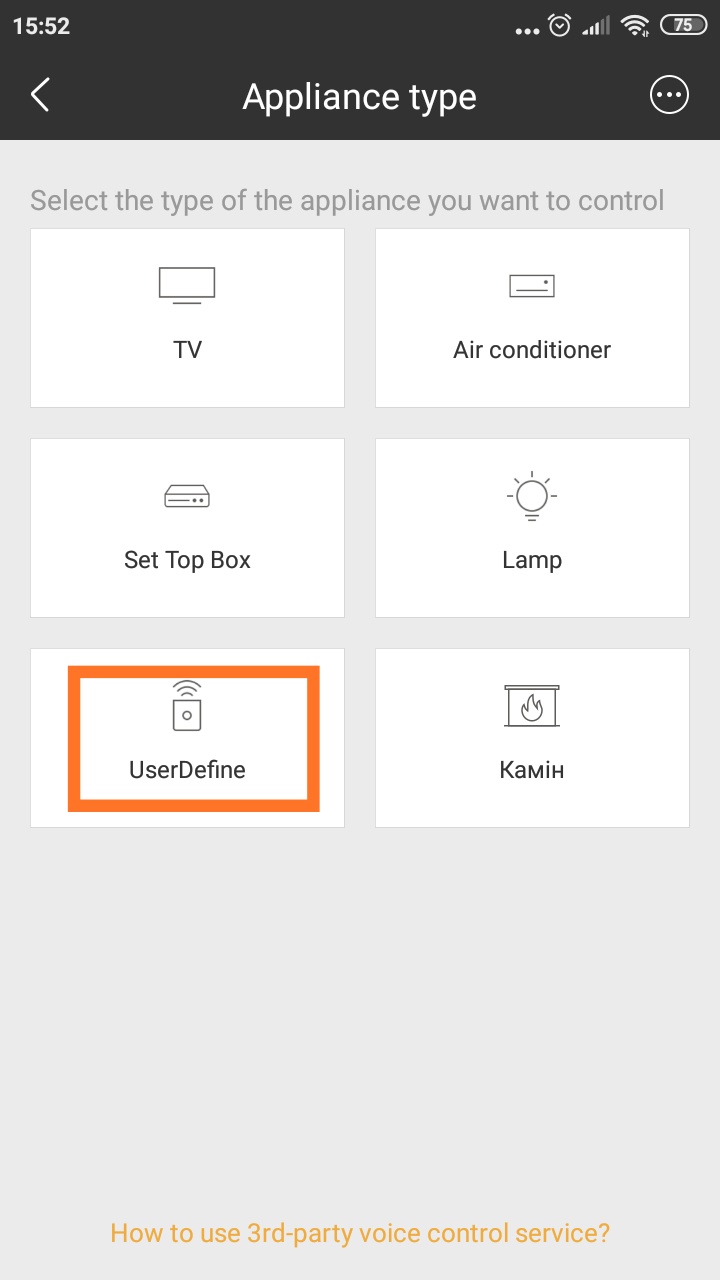
Task: Choose the Камін fireplace tile
Action: click(532, 738)
